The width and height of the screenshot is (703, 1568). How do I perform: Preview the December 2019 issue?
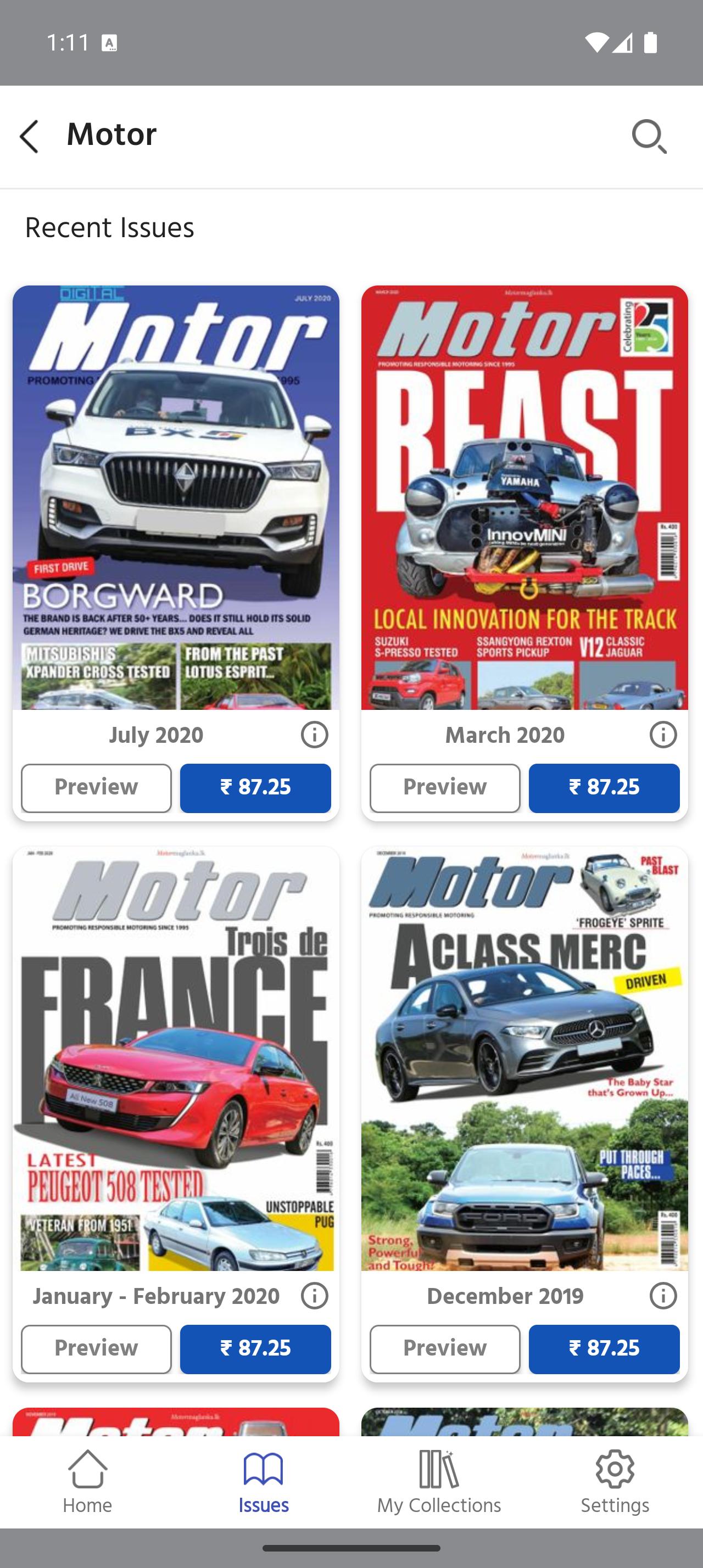point(445,1349)
